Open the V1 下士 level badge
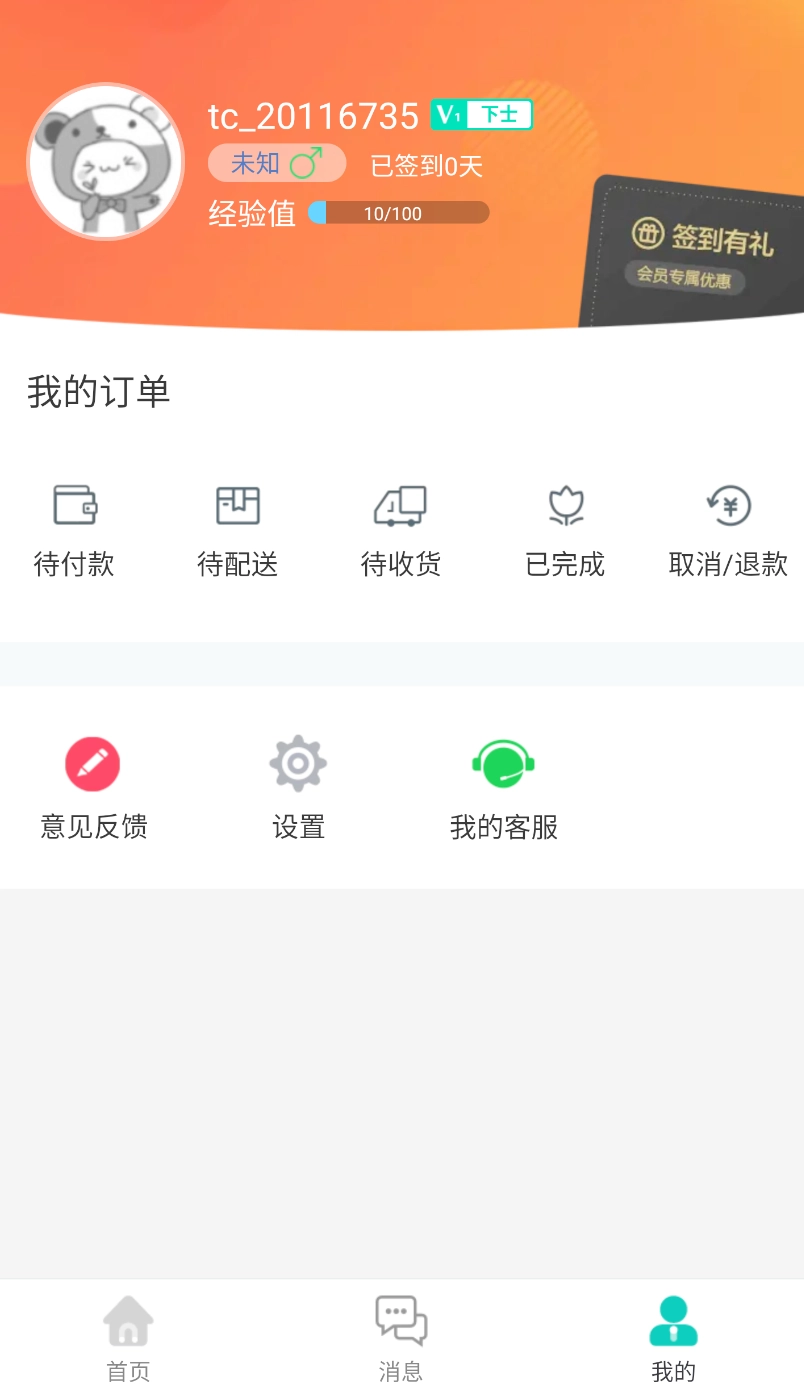This screenshot has height=1384, width=804. (482, 114)
